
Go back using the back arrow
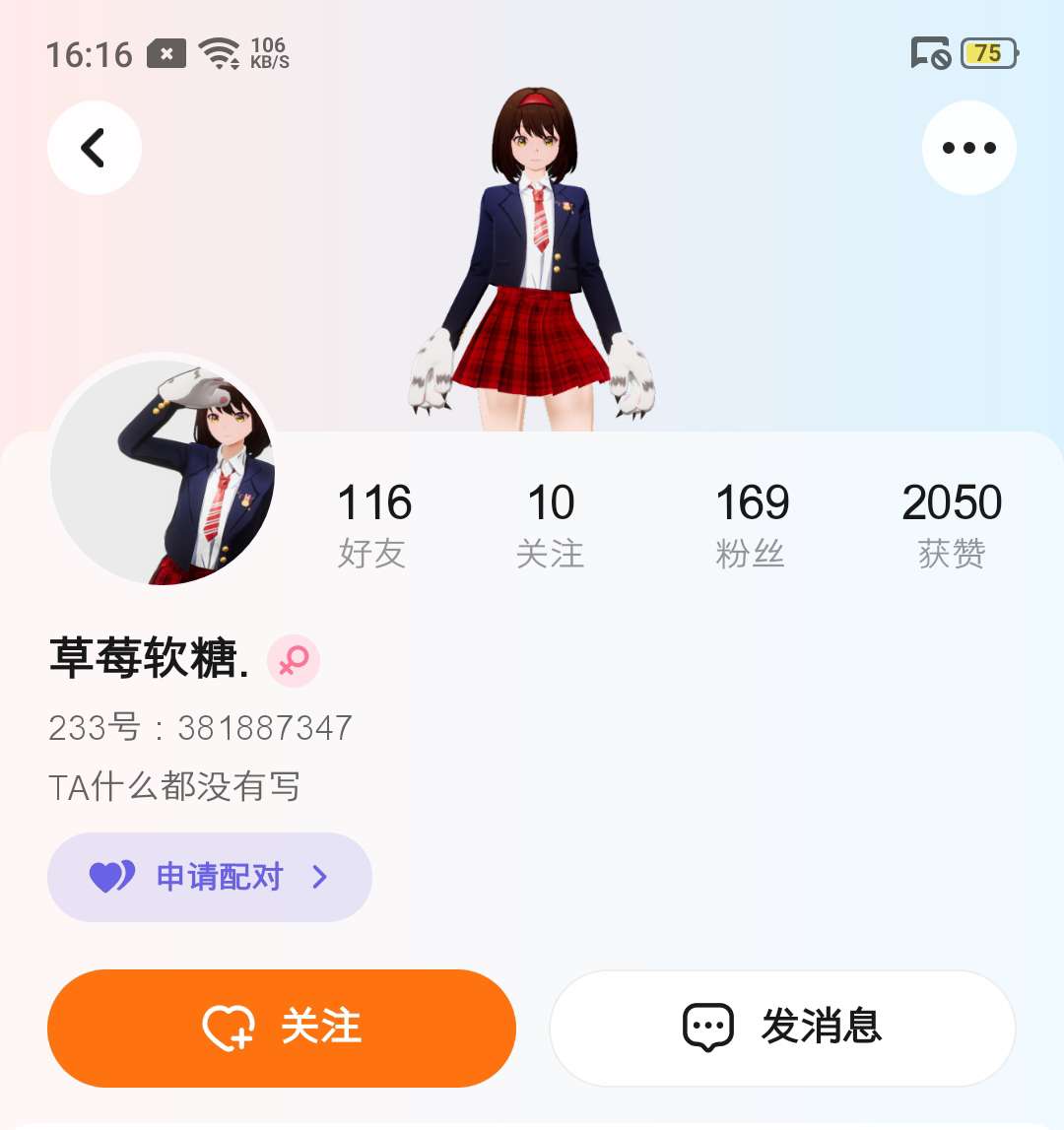95,148
